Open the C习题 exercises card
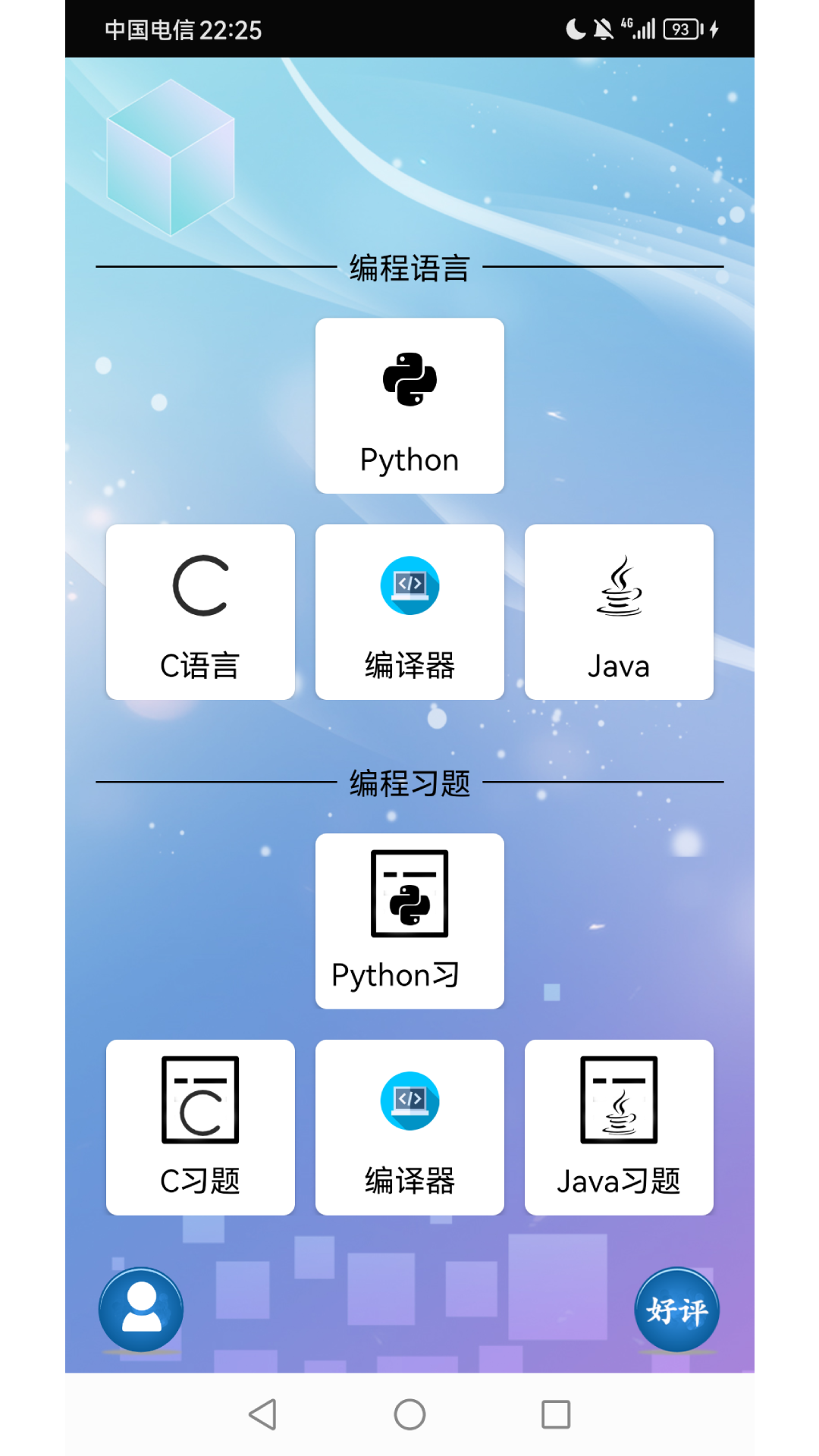 coord(200,1128)
